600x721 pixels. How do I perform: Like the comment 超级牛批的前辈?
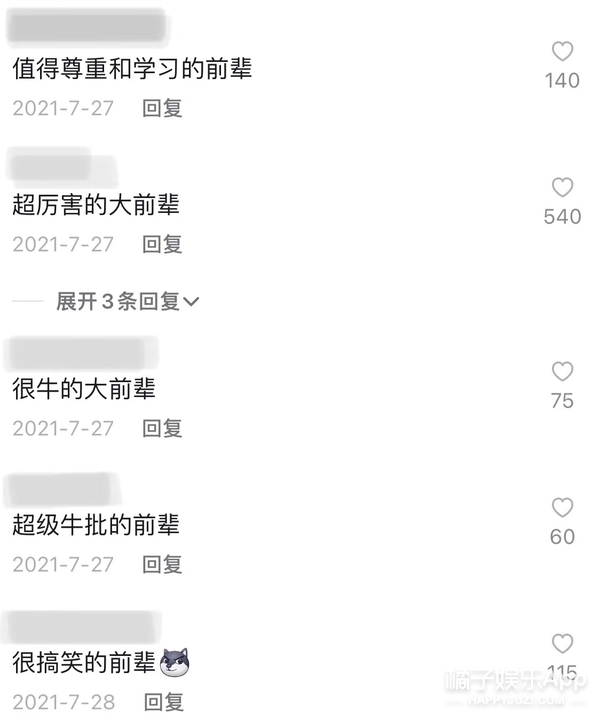click(x=562, y=508)
